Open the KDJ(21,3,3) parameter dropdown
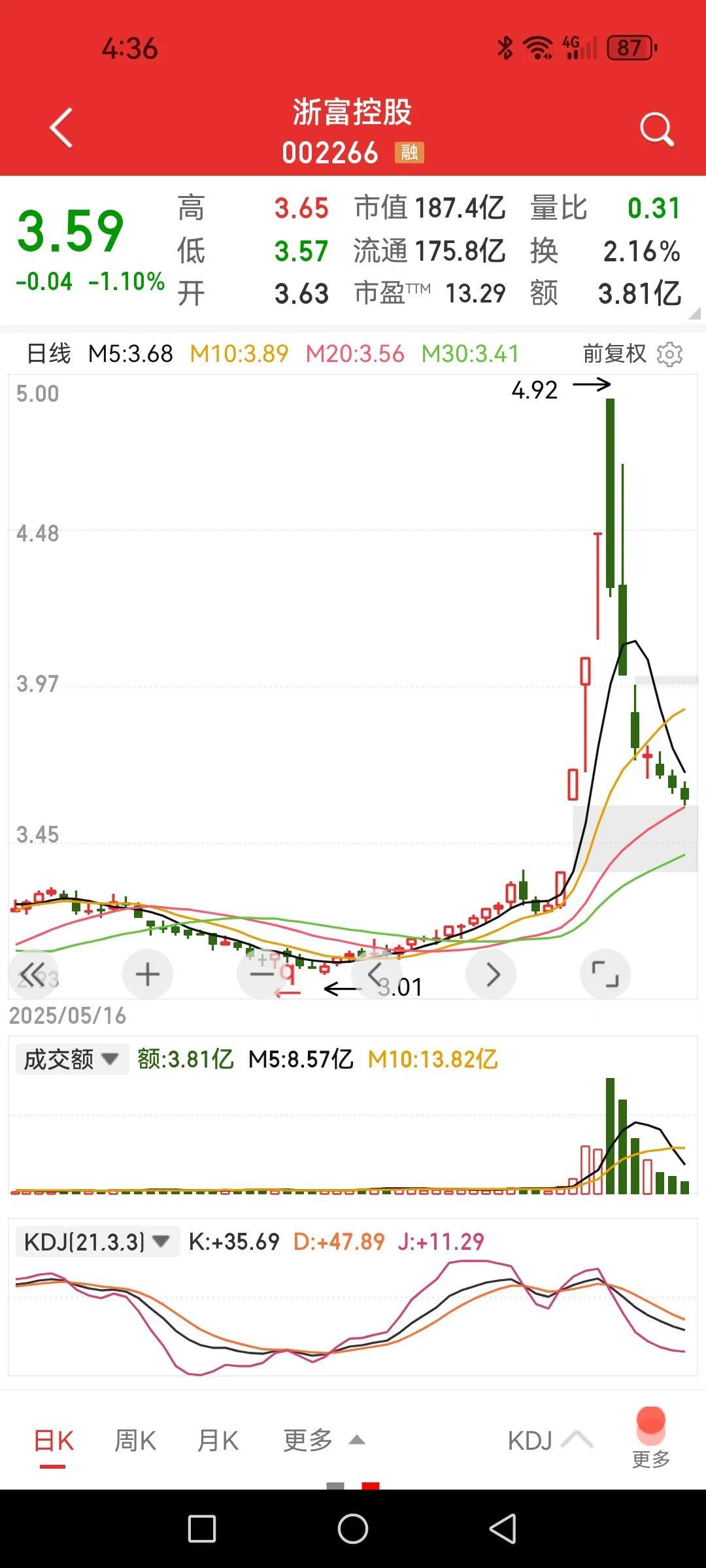 [x=97, y=1241]
